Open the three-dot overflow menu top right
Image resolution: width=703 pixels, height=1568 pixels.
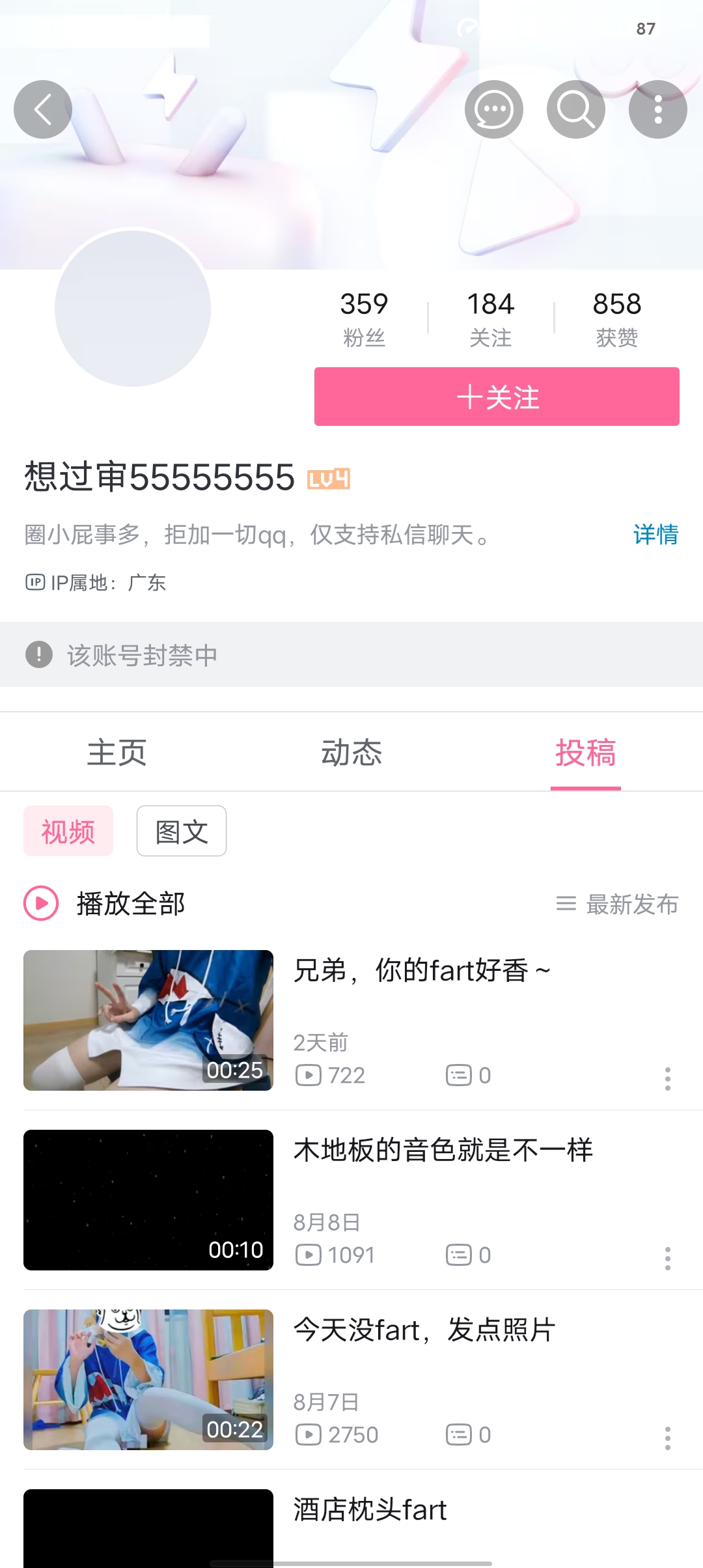pyautogui.click(x=658, y=109)
